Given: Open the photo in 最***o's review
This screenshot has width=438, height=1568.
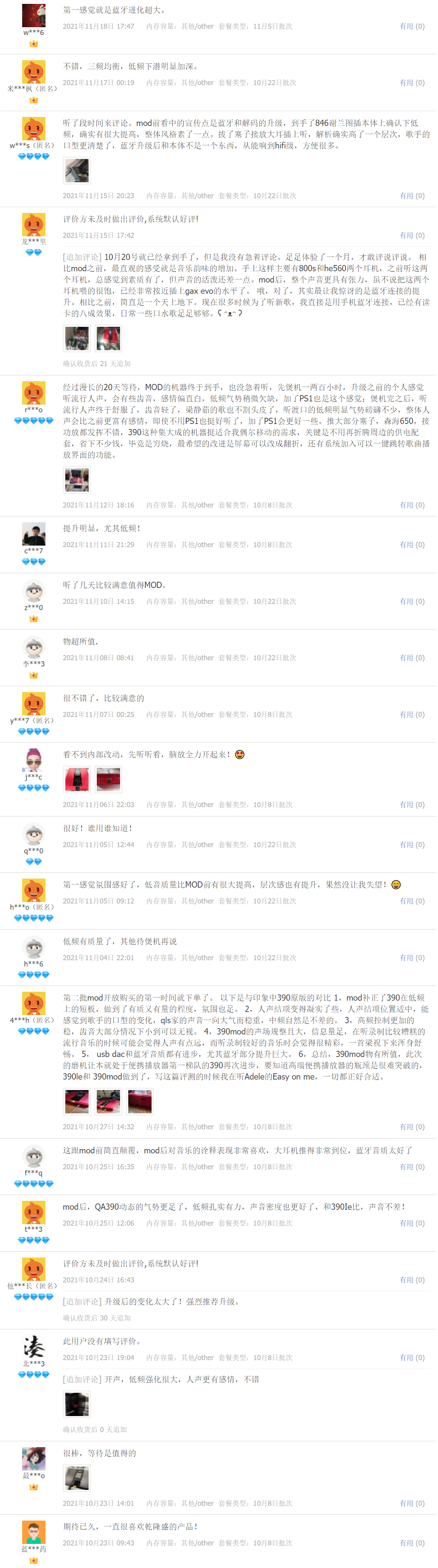Looking at the screenshot, I should point(77,1479).
